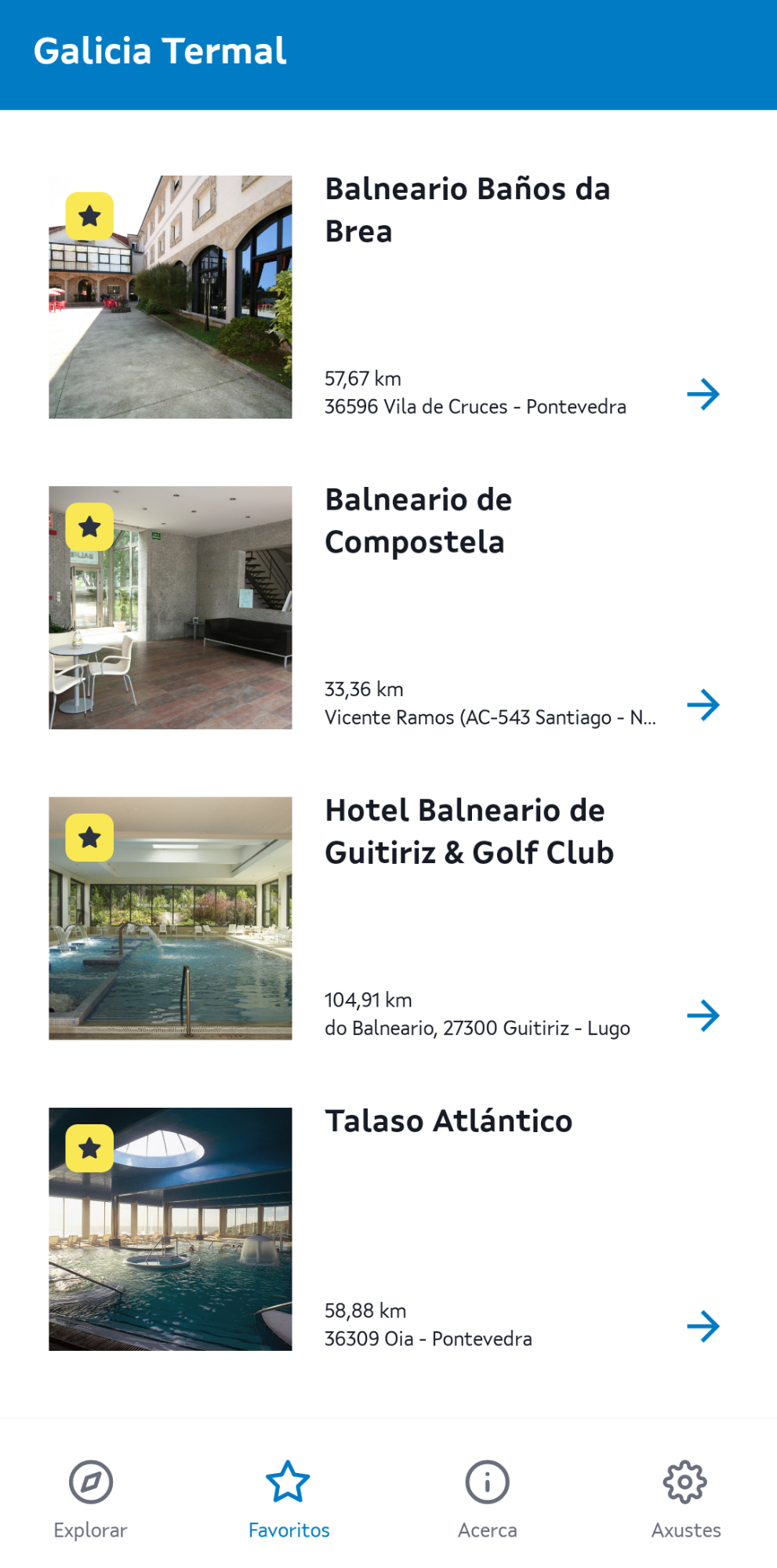This screenshot has height=1568, width=777.
Task: Click the arrow for Balneario de Compostela
Action: coord(705,705)
